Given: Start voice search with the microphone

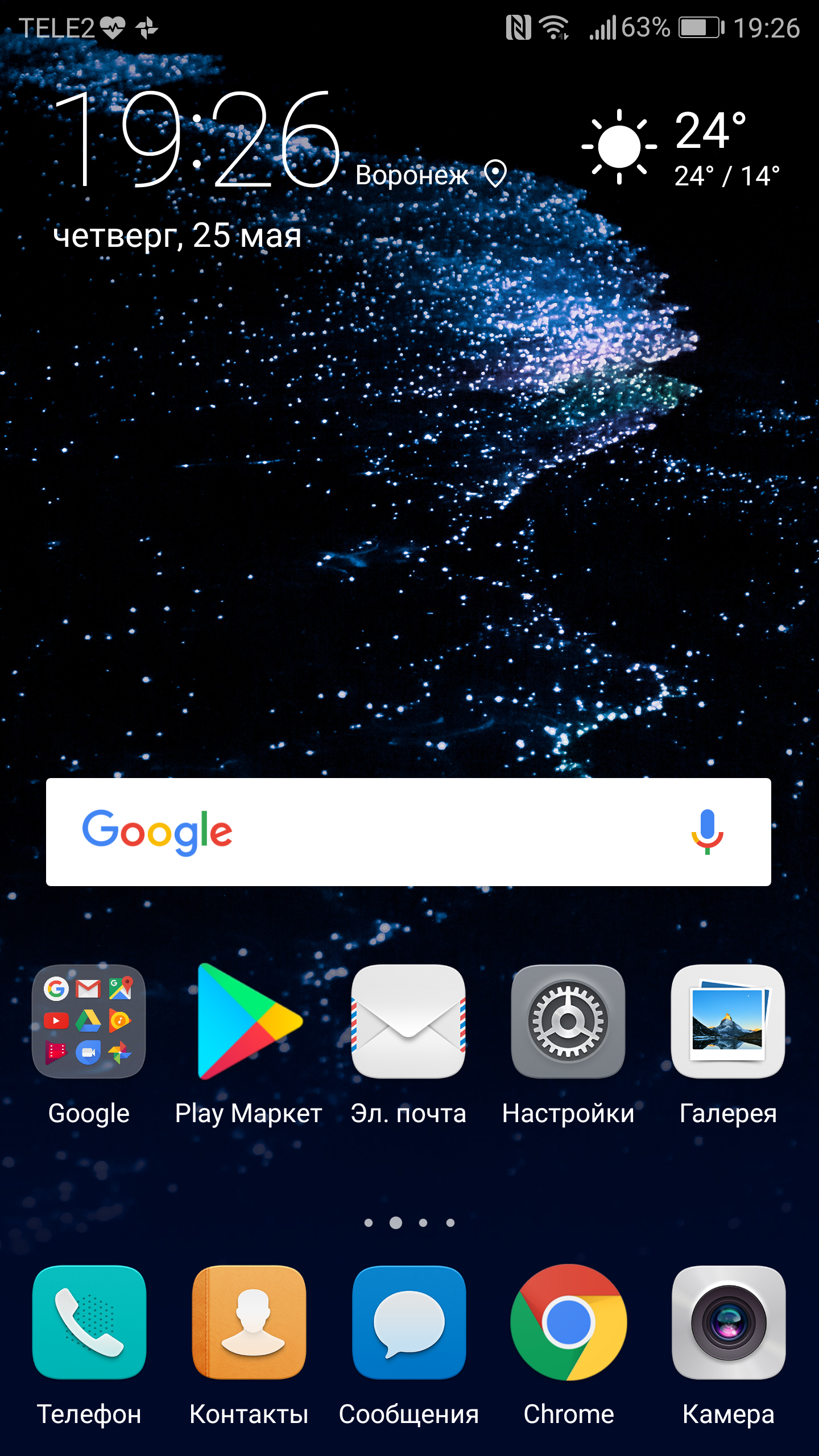Looking at the screenshot, I should [x=707, y=832].
